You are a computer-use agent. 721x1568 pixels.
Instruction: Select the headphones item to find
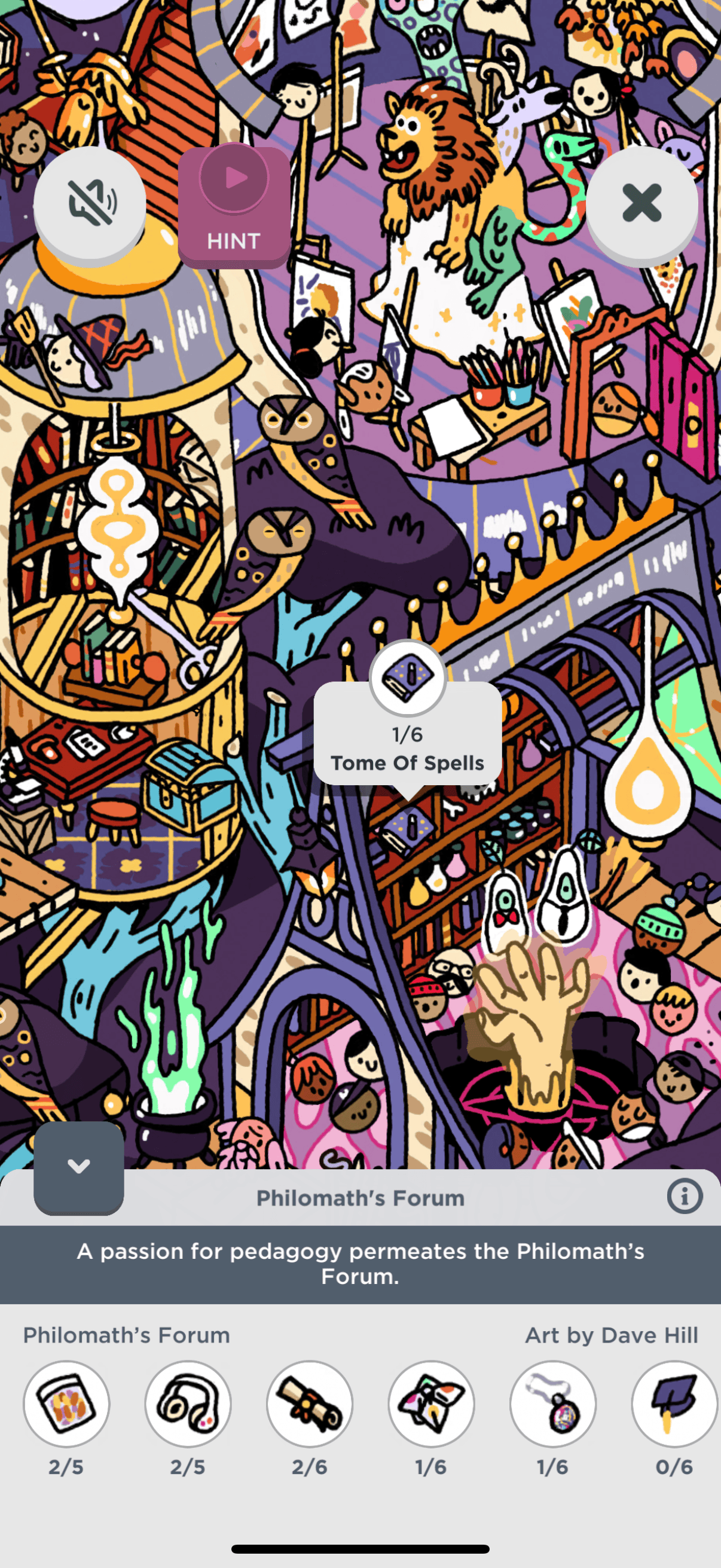(188, 1404)
